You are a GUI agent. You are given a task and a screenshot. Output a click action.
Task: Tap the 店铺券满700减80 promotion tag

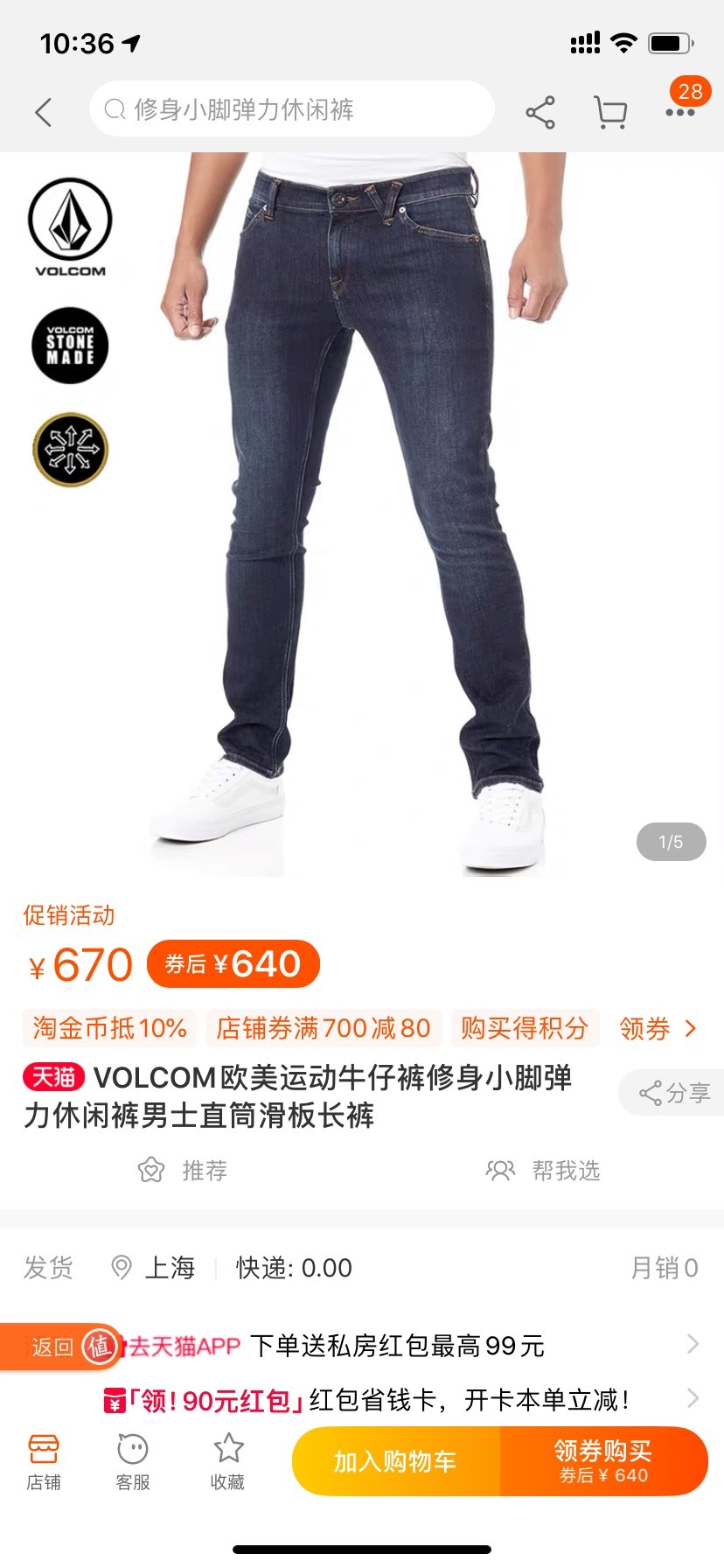coord(324,1028)
